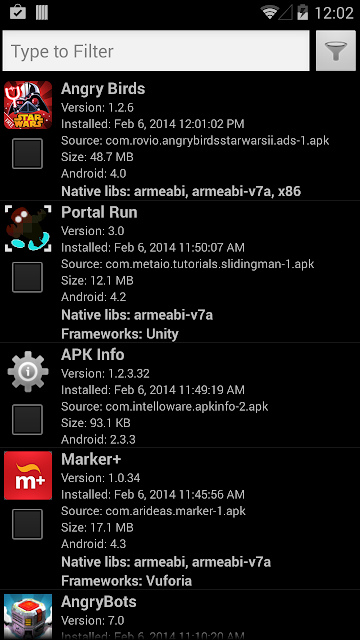
Task: Open the filter funnel options
Action: click(336, 51)
